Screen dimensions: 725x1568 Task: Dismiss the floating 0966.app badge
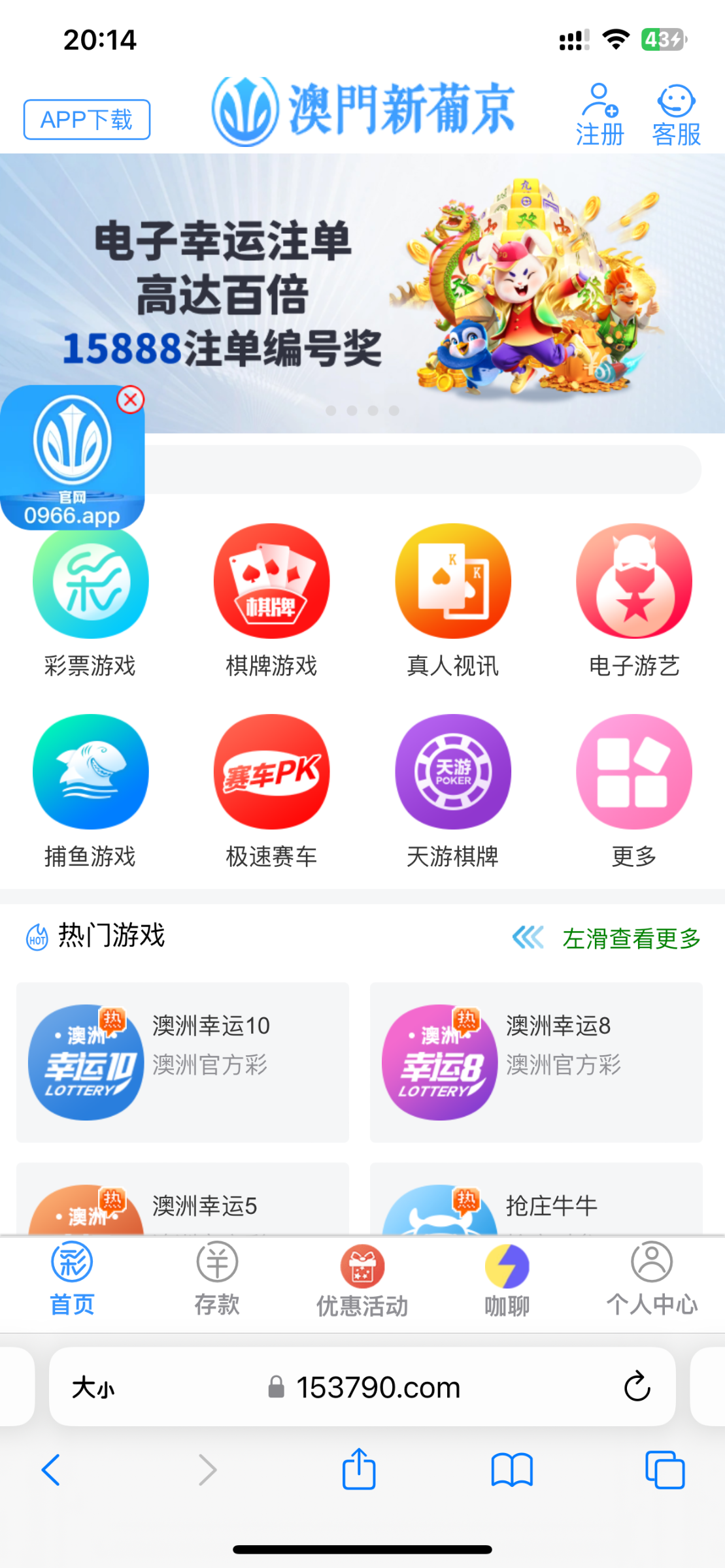[130, 399]
